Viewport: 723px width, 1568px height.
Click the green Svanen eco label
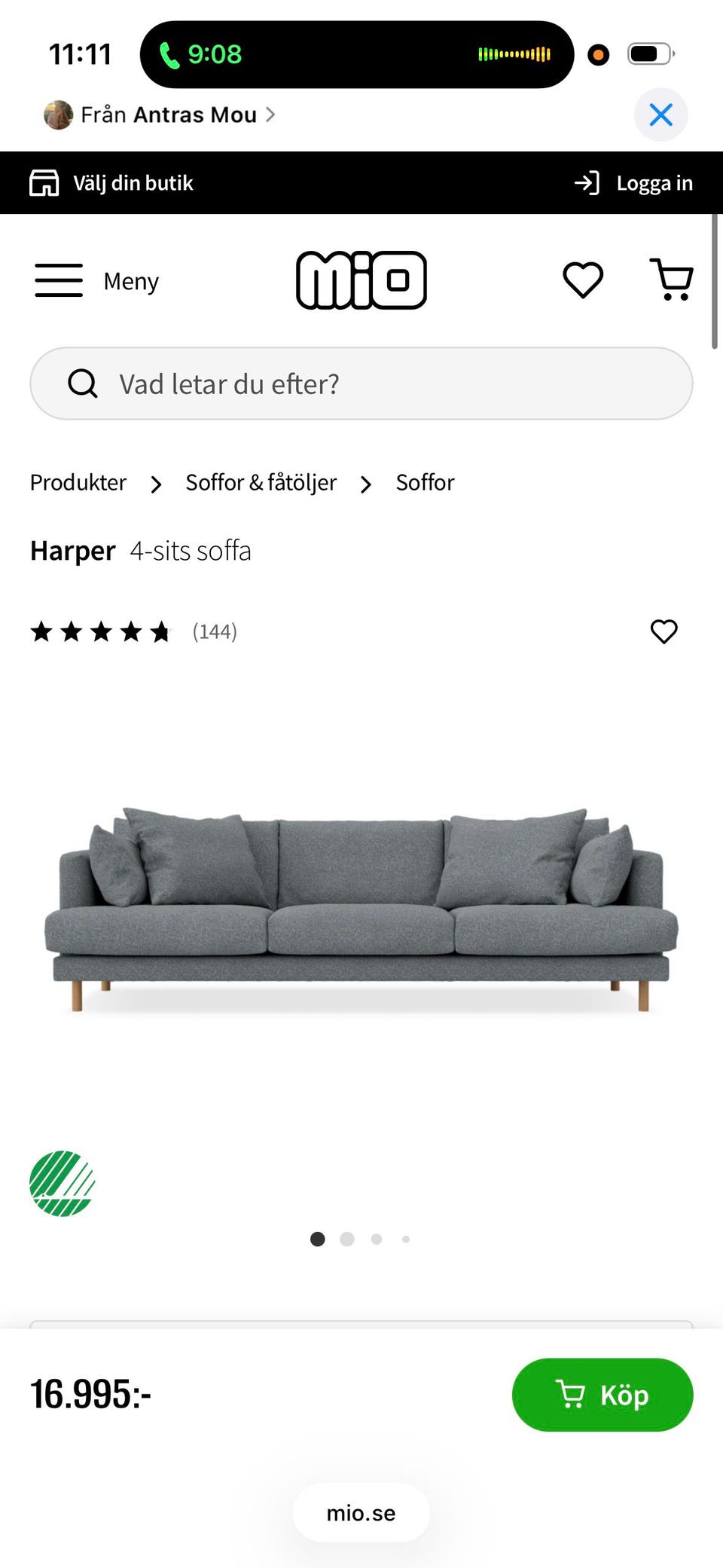click(x=62, y=1181)
